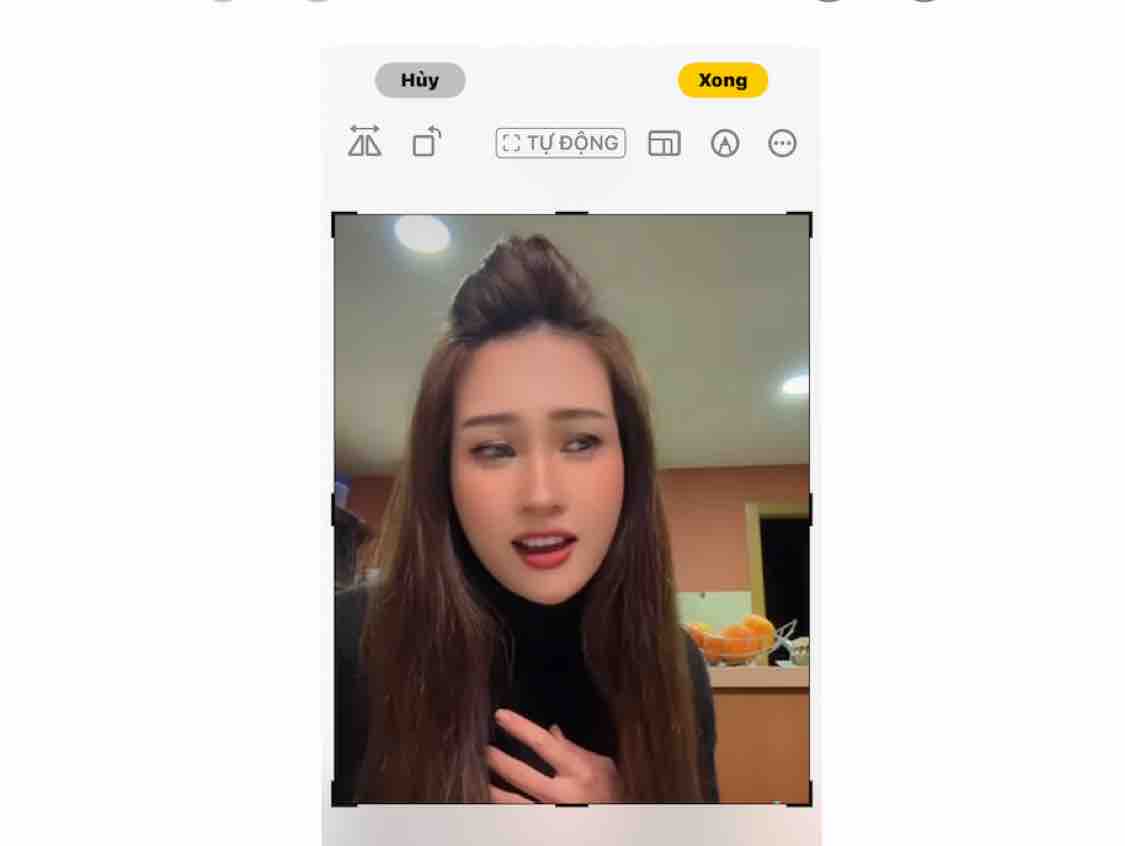Open the more options menu
This screenshot has height=846, width=1125.
(782, 143)
